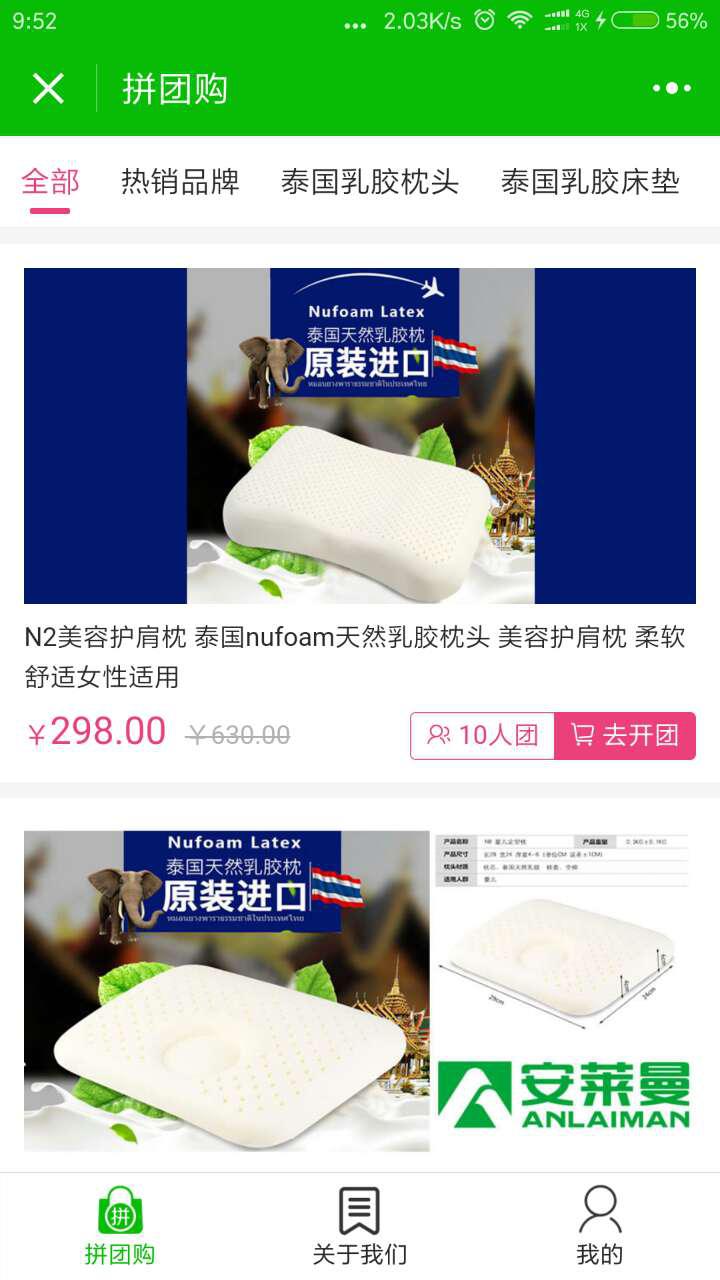
Task: Switch to the 热销品牌 tab
Action: click(x=180, y=182)
